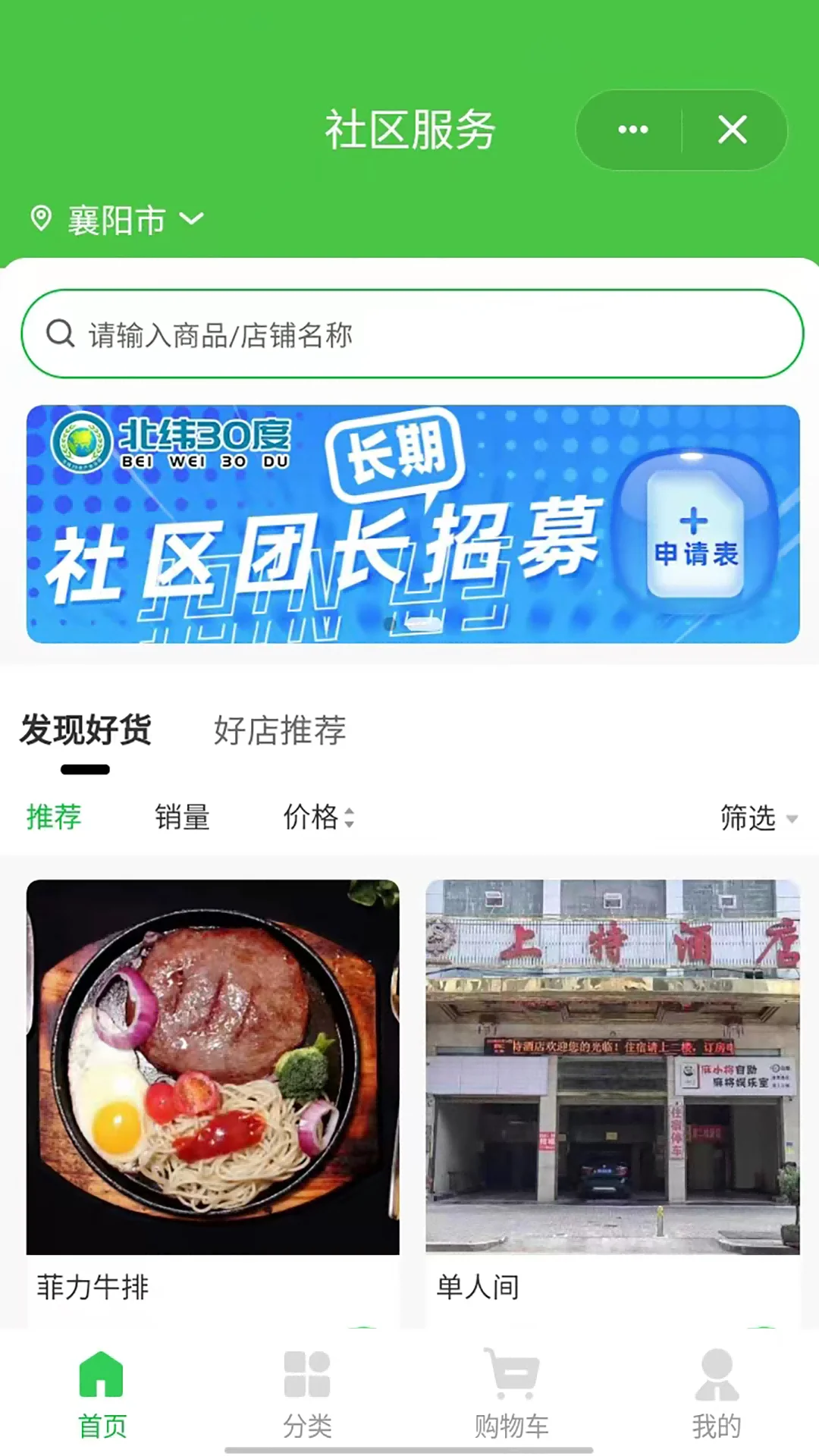Switch to the 好店推荐 tab
Screen dimensions: 819x1456
(x=281, y=730)
